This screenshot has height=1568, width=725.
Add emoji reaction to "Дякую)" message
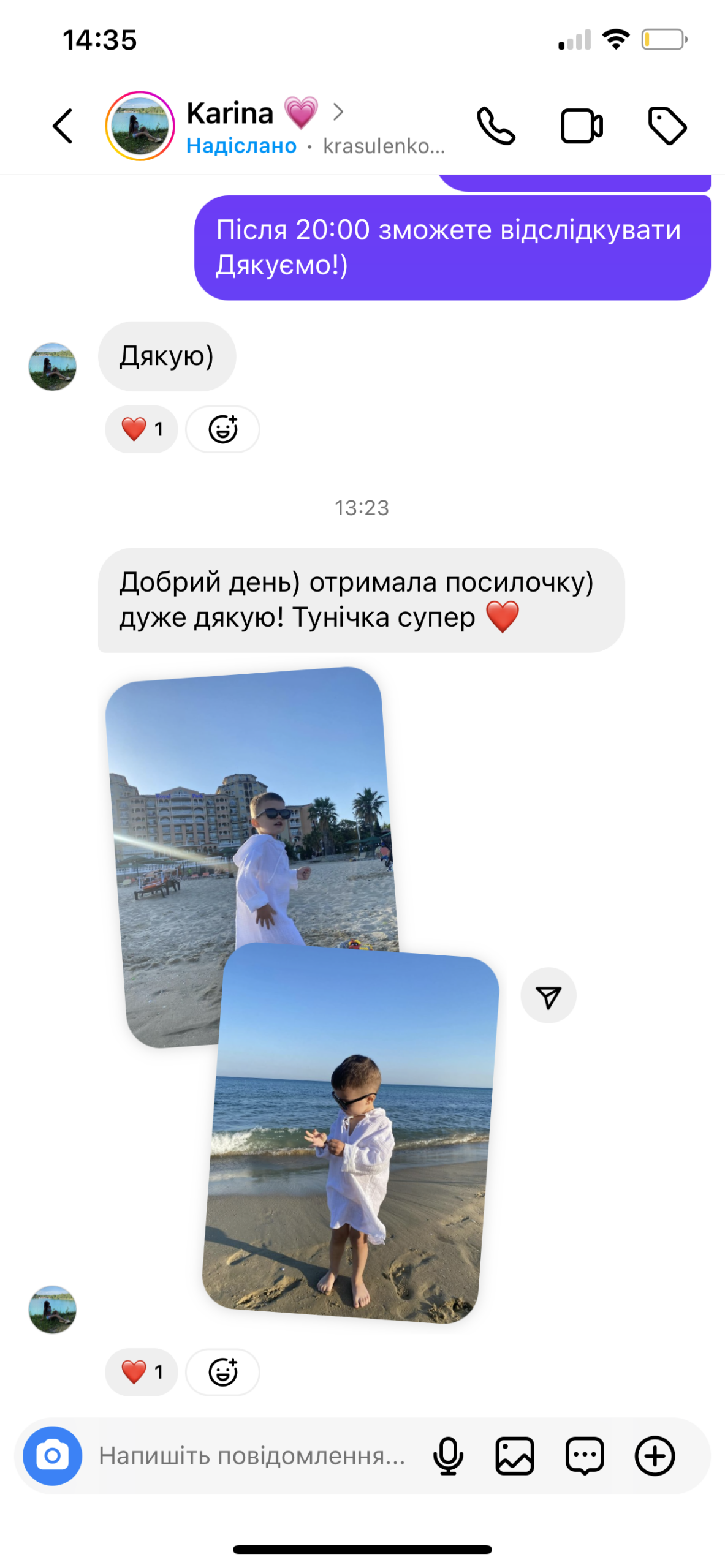(x=222, y=429)
